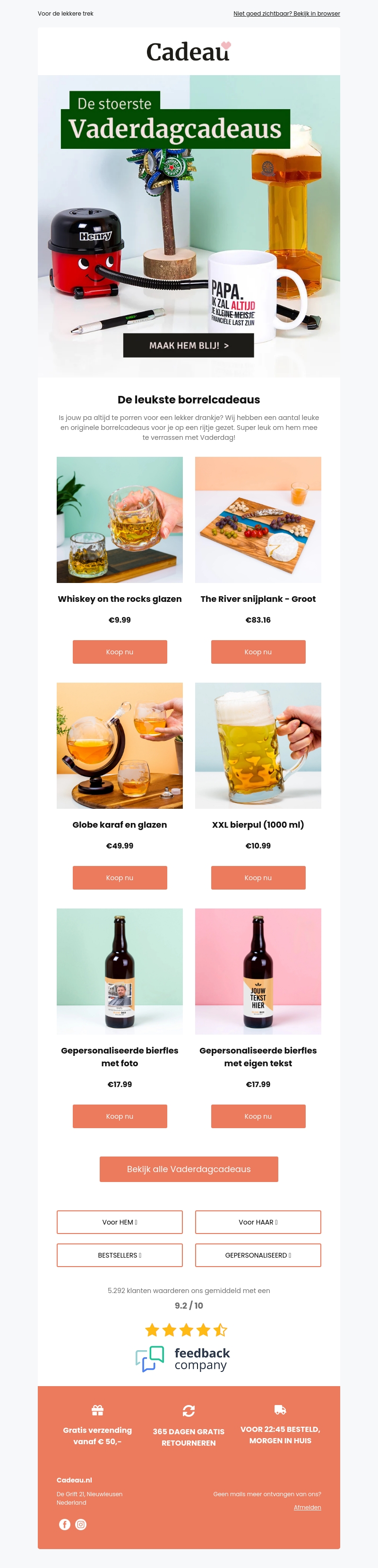Image resolution: width=378 pixels, height=1568 pixels.
Task: Open the GEPERSONALISEERD category
Action: 258,1255
